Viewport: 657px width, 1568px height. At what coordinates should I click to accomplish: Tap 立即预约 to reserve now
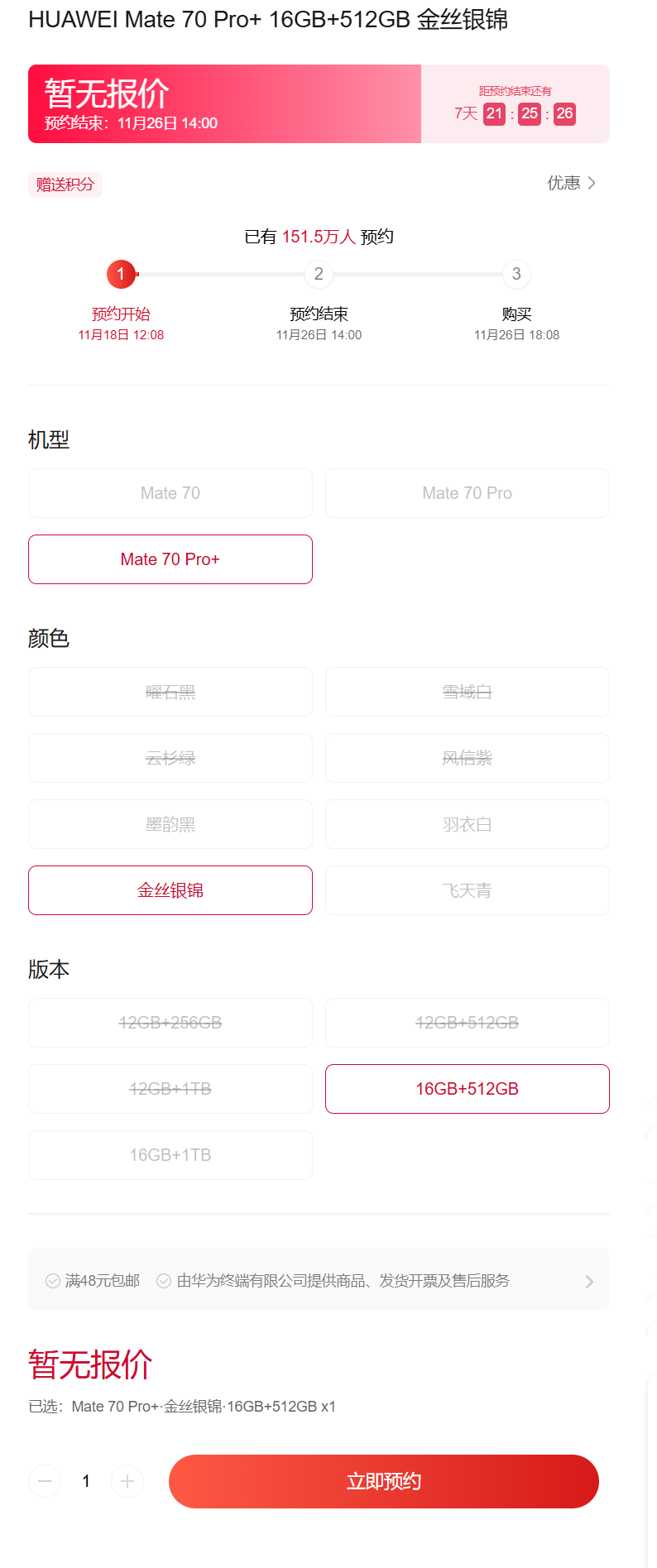[383, 1481]
